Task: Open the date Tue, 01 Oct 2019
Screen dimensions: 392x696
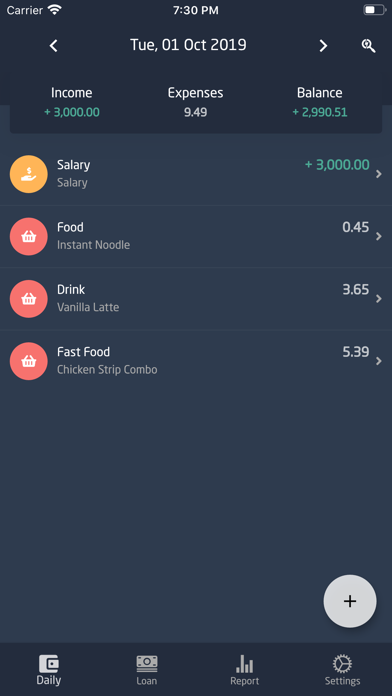Action: (x=188, y=45)
